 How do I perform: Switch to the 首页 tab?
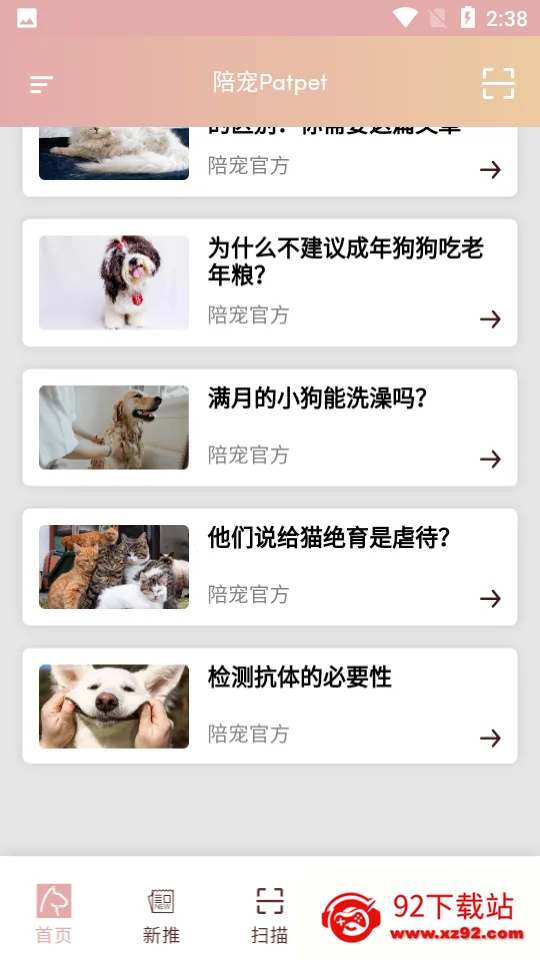tap(54, 913)
